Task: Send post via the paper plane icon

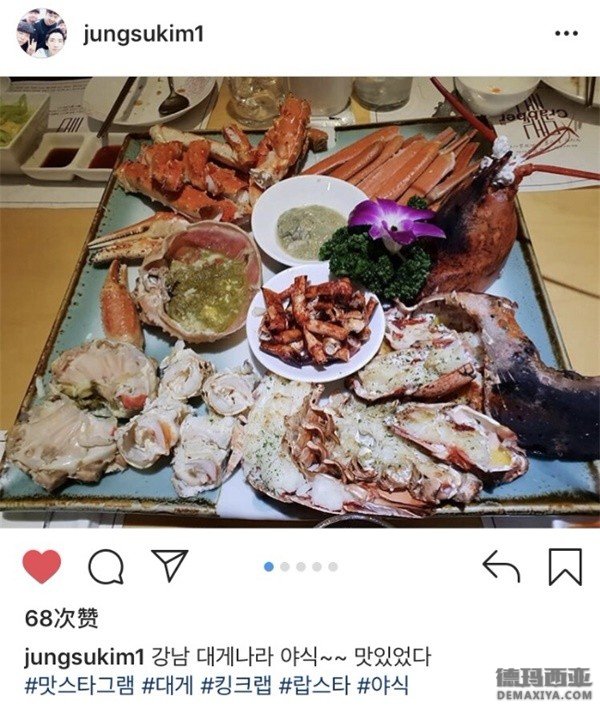Action: click(170, 565)
